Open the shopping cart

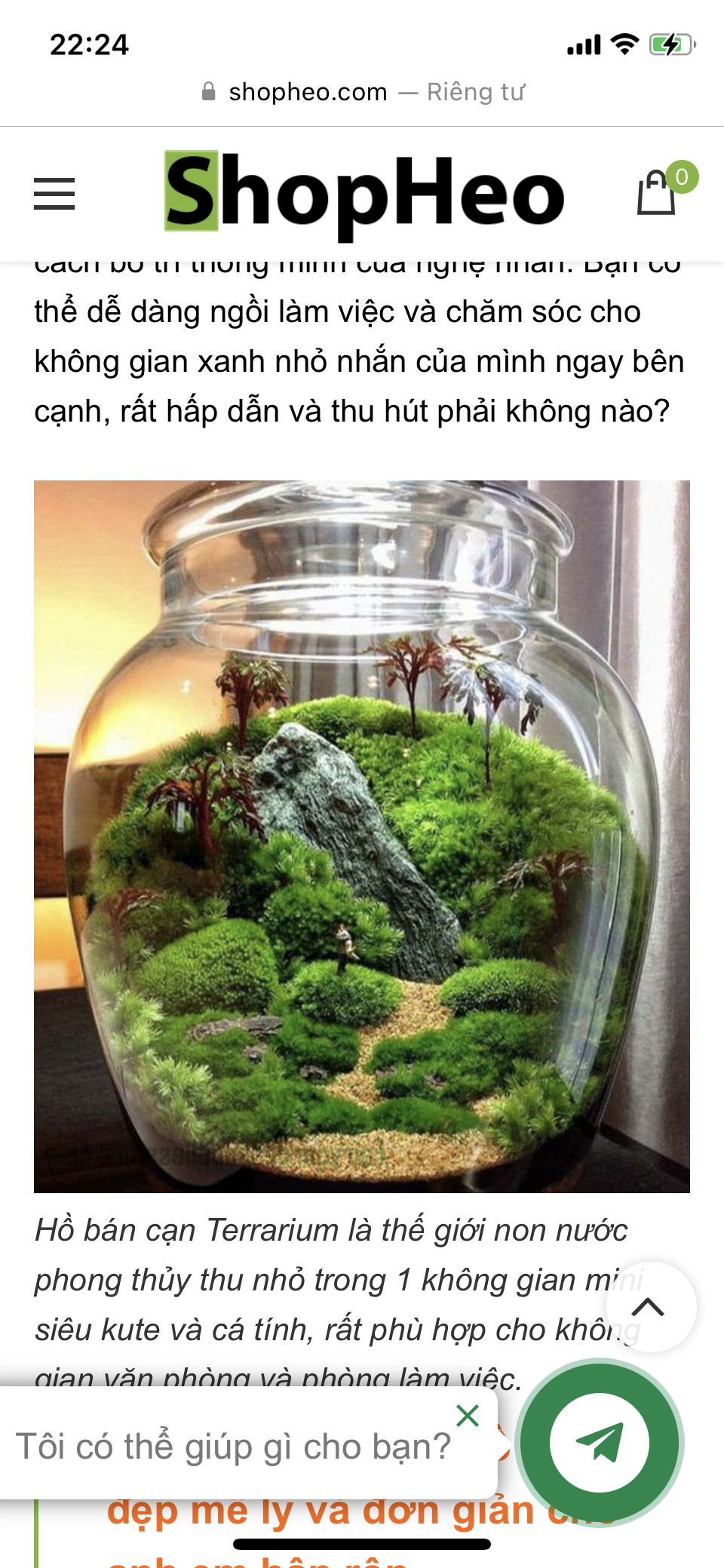pyautogui.click(x=657, y=193)
